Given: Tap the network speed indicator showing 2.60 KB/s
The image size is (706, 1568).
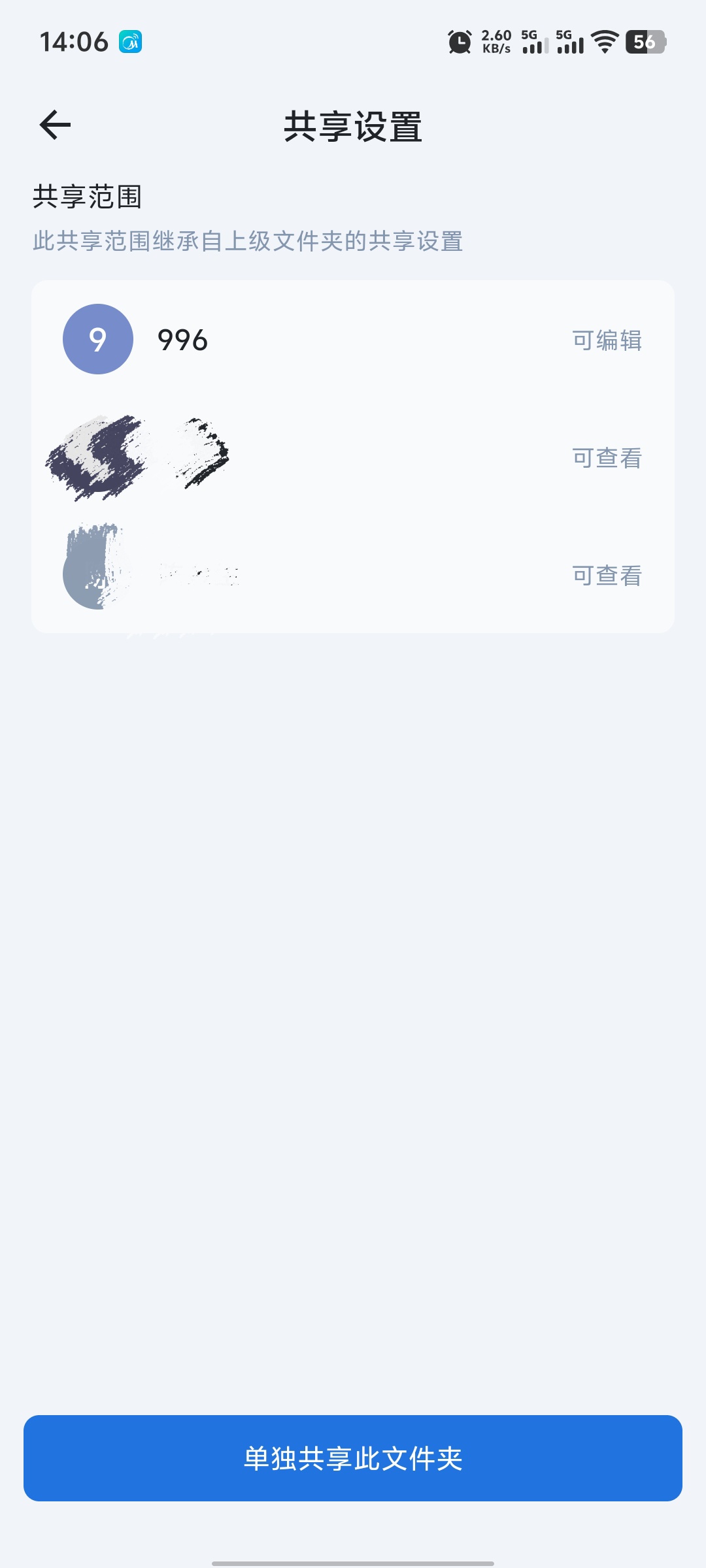Looking at the screenshot, I should point(497,41).
